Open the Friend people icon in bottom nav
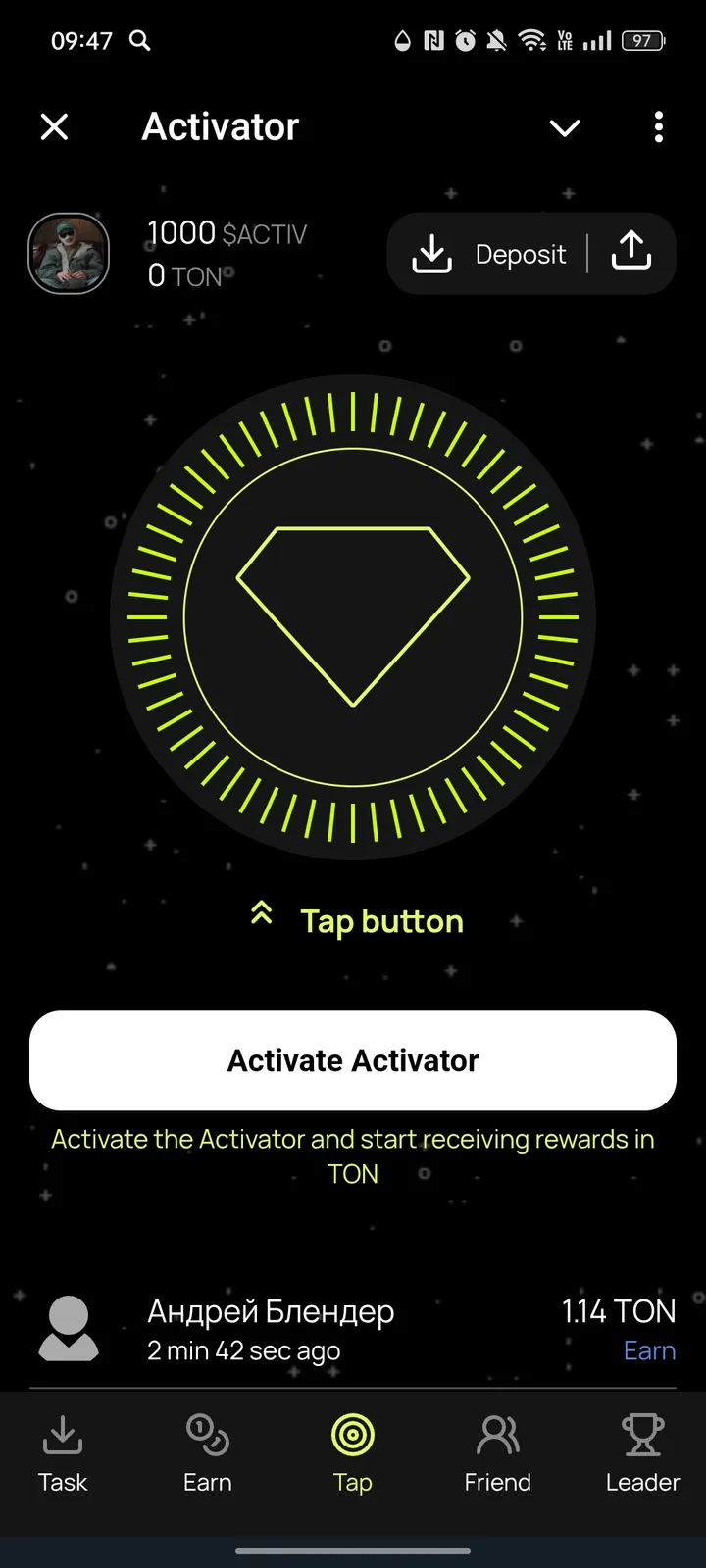The width and height of the screenshot is (706, 1568). pyautogui.click(x=497, y=1434)
